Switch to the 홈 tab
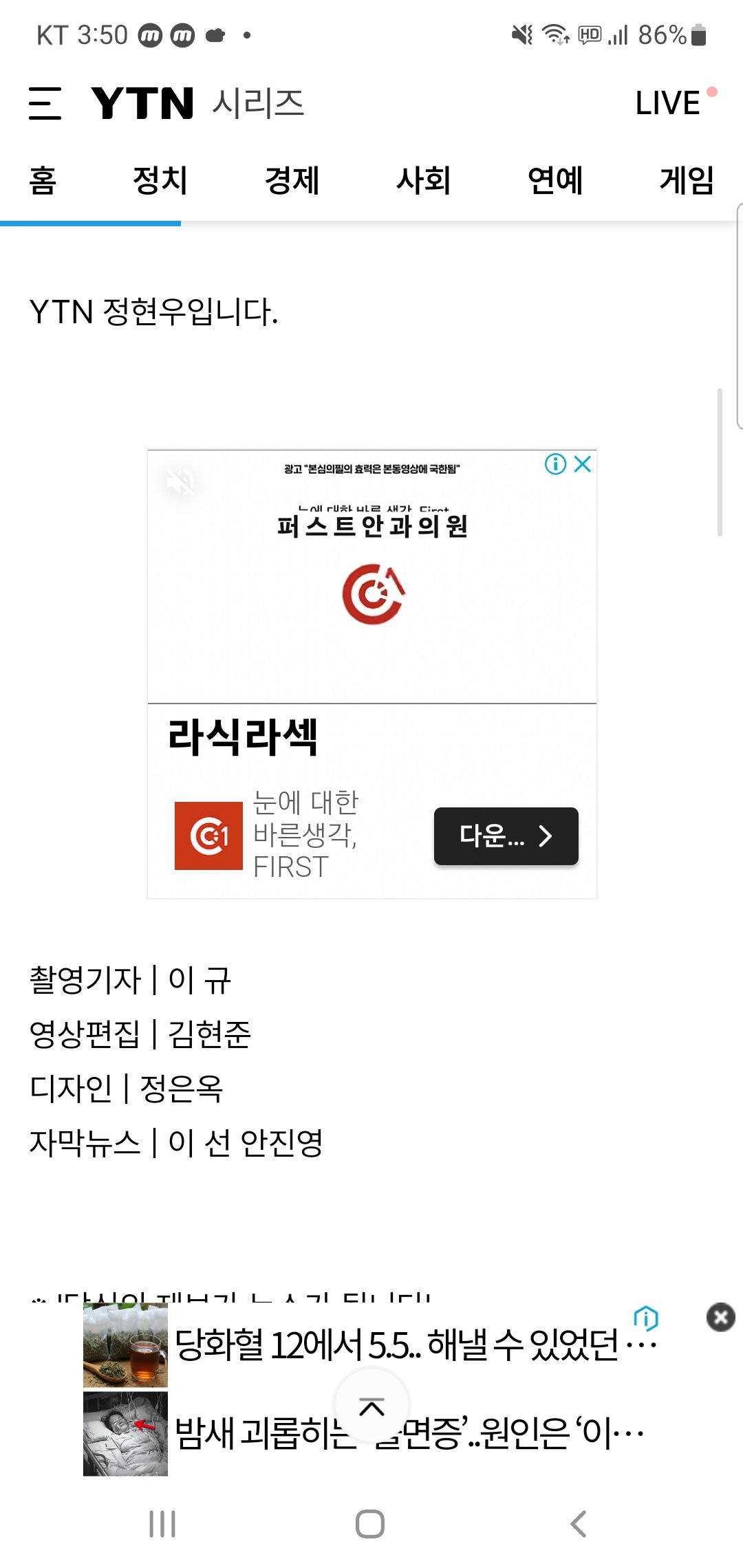The width and height of the screenshot is (743, 1568). [x=43, y=181]
